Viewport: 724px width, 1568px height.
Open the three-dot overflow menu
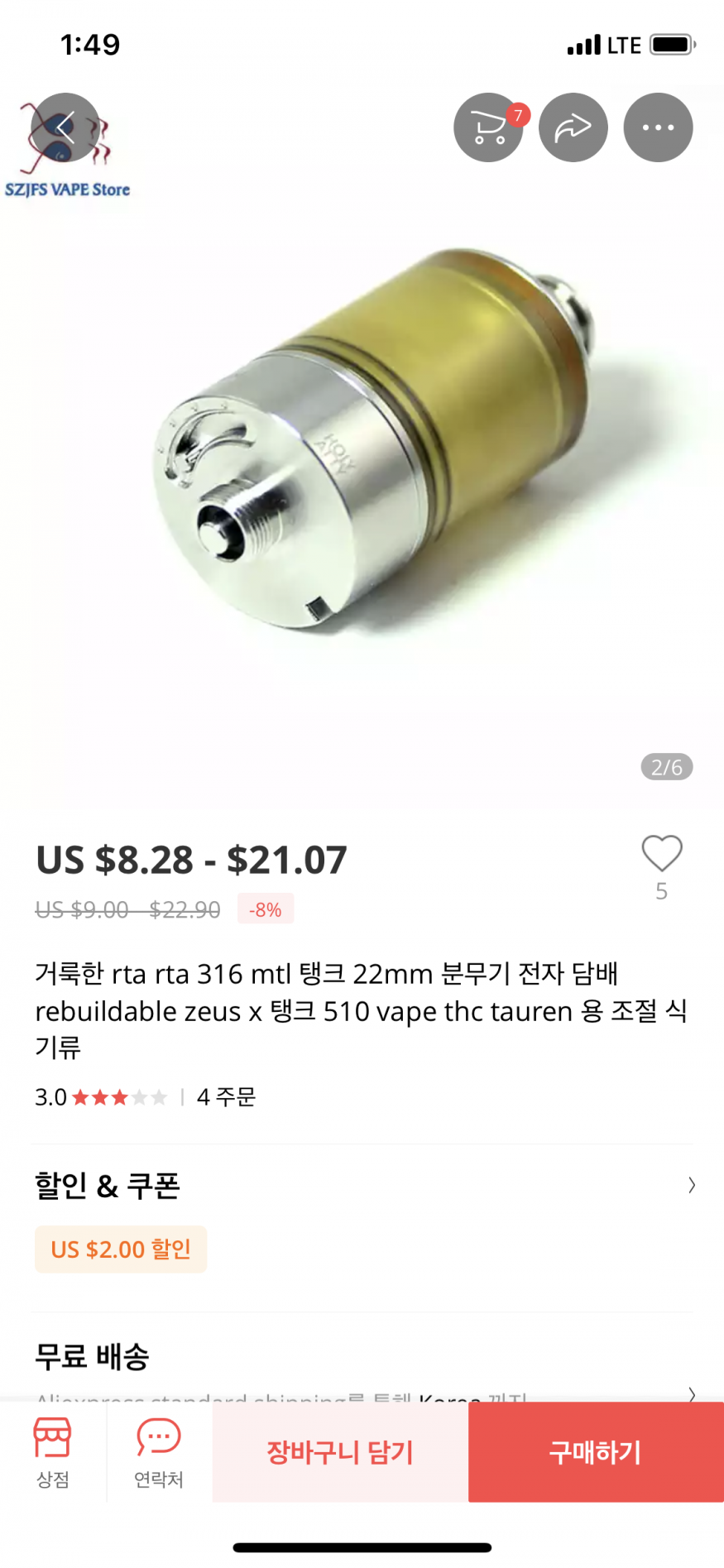[658, 127]
